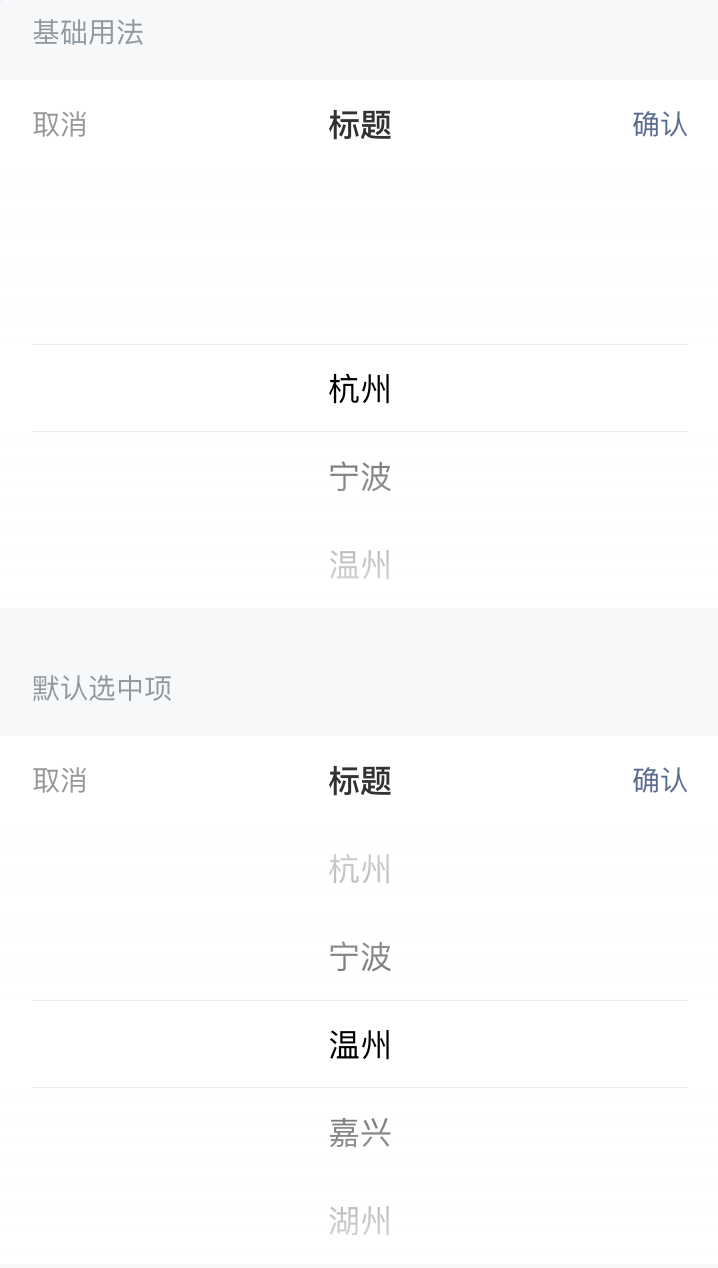The width and height of the screenshot is (718, 1268).
Task: Tap 取消 in the 基础用法 picker
Action: click(x=60, y=125)
